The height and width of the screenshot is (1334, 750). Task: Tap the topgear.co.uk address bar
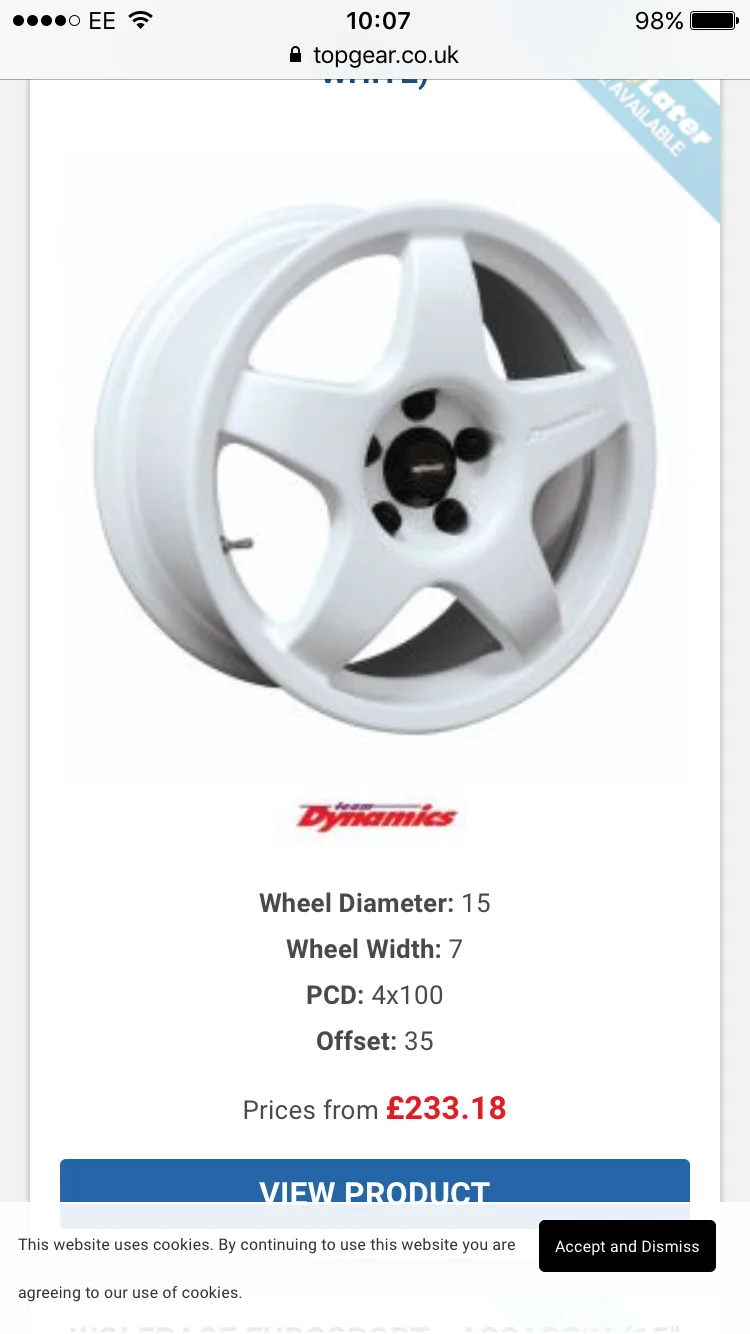coord(375,55)
